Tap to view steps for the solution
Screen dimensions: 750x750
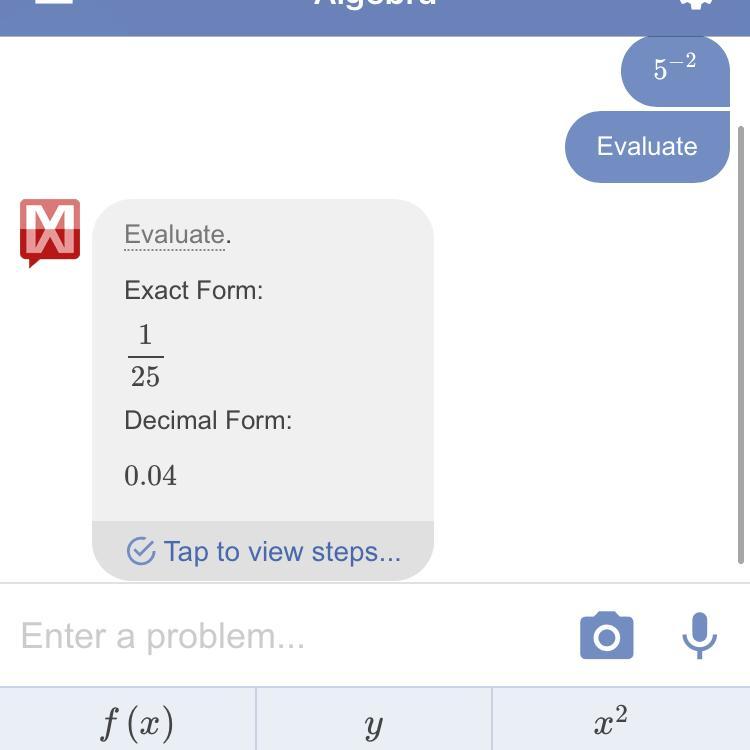point(264,551)
